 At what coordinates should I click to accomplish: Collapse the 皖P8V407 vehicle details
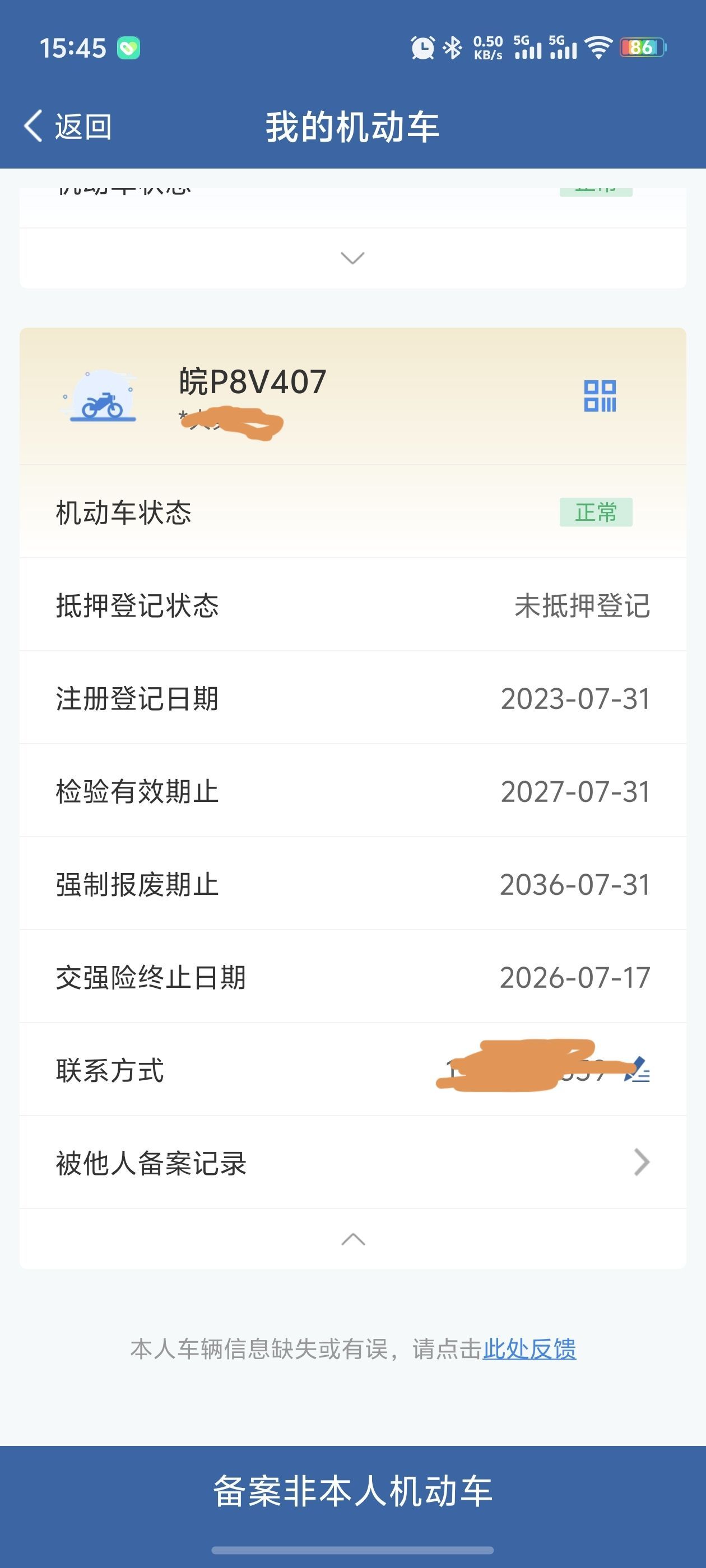click(352, 1239)
